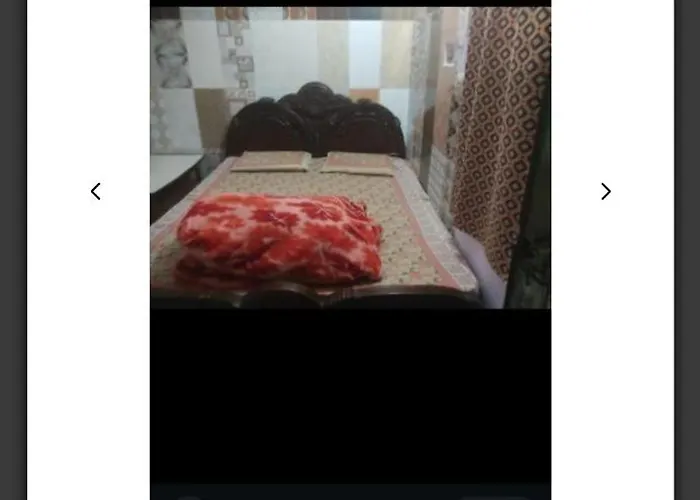Go to the next photo

point(605,191)
